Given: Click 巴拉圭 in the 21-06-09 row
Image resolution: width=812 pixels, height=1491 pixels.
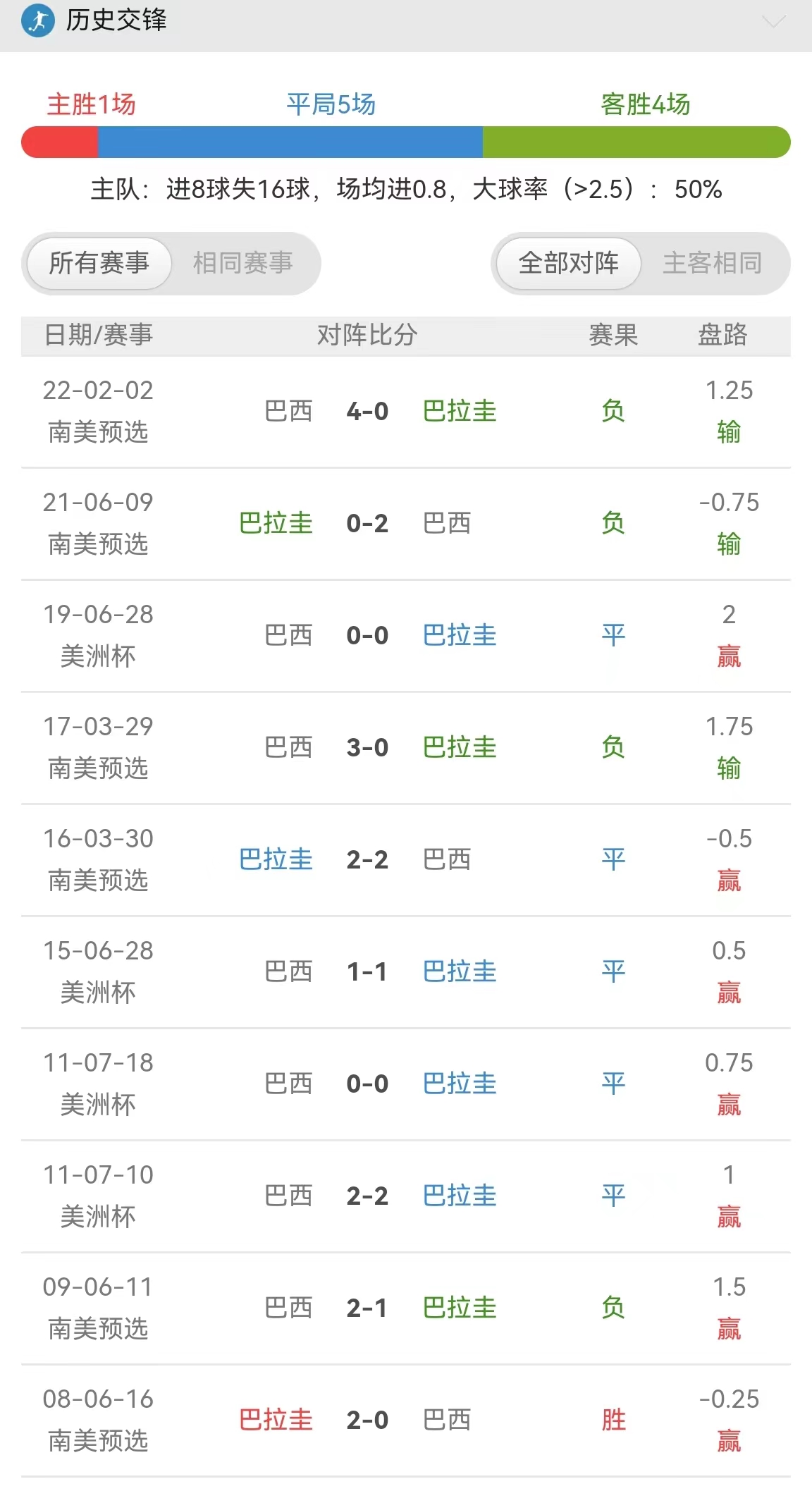Looking at the screenshot, I should (x=276, y=523).
